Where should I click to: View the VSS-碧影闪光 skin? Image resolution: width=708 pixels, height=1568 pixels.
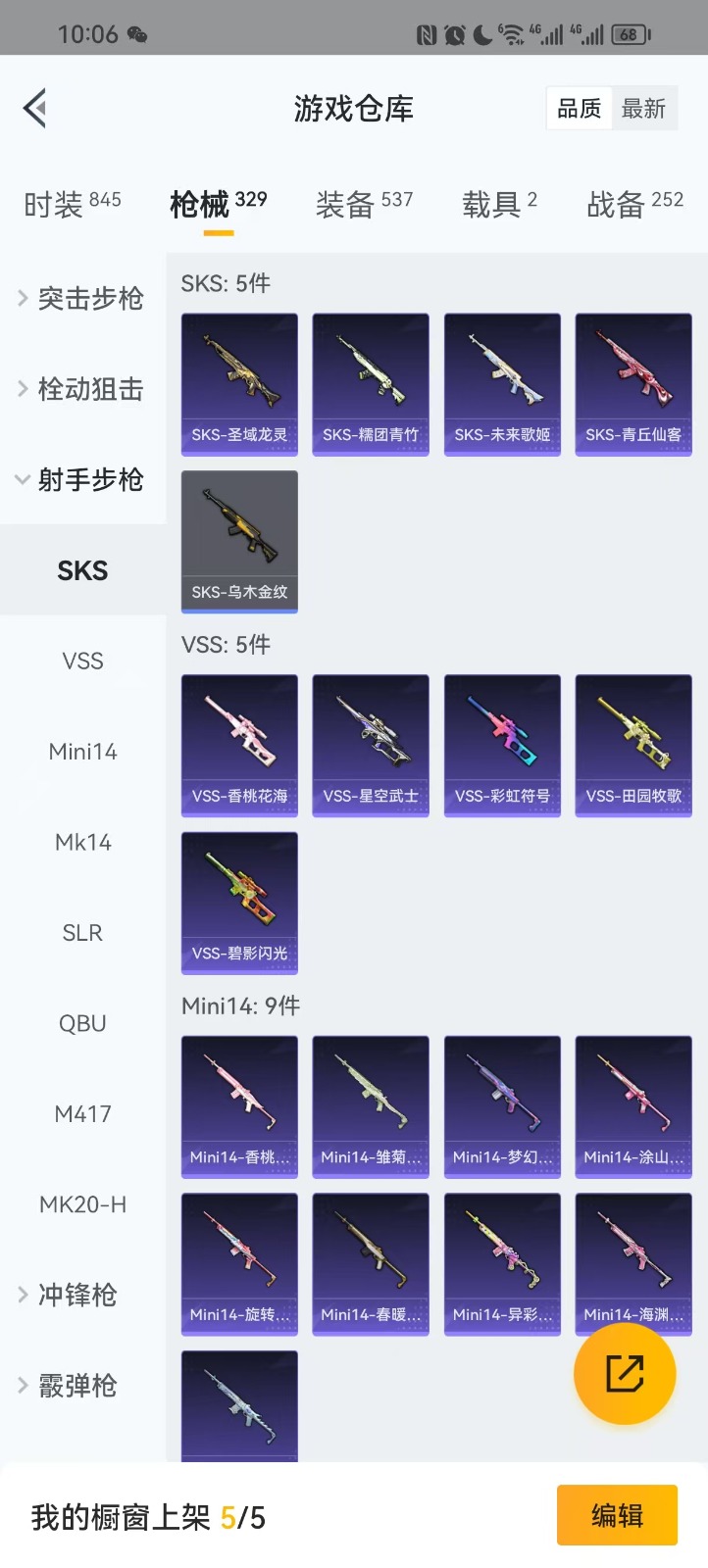point(239,903)
